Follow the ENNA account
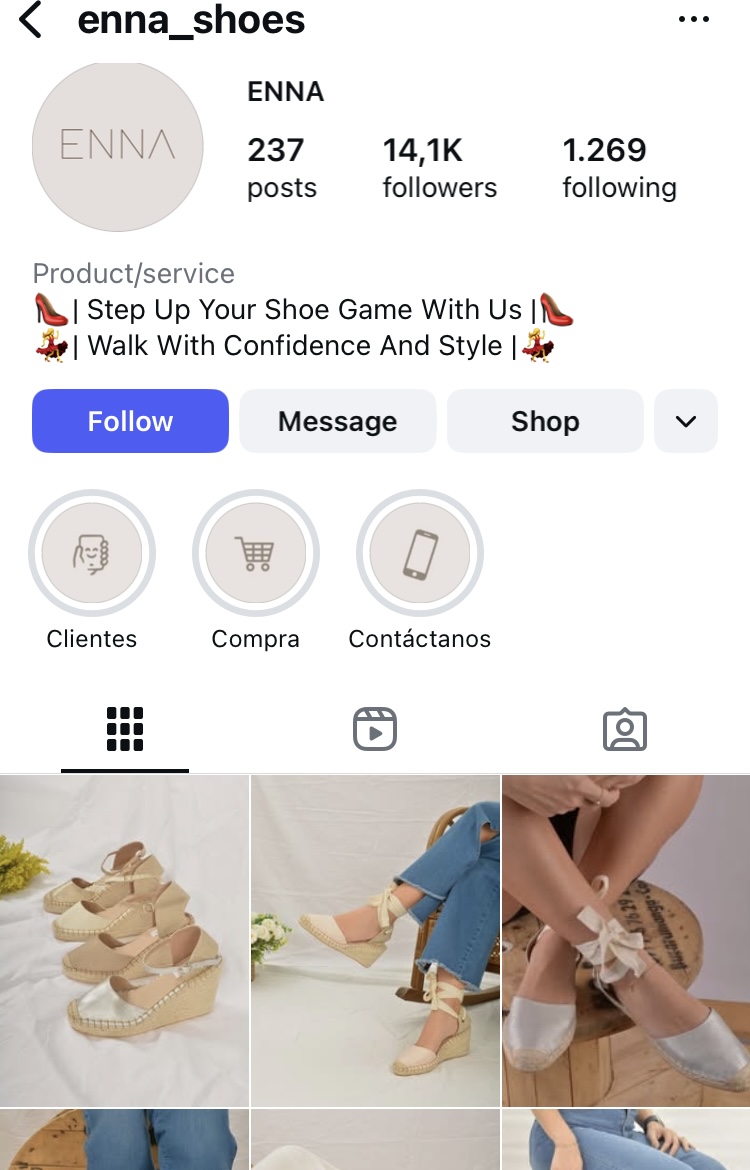The image size is (750, 1170). pyautogui.click(x=130, y=421)
